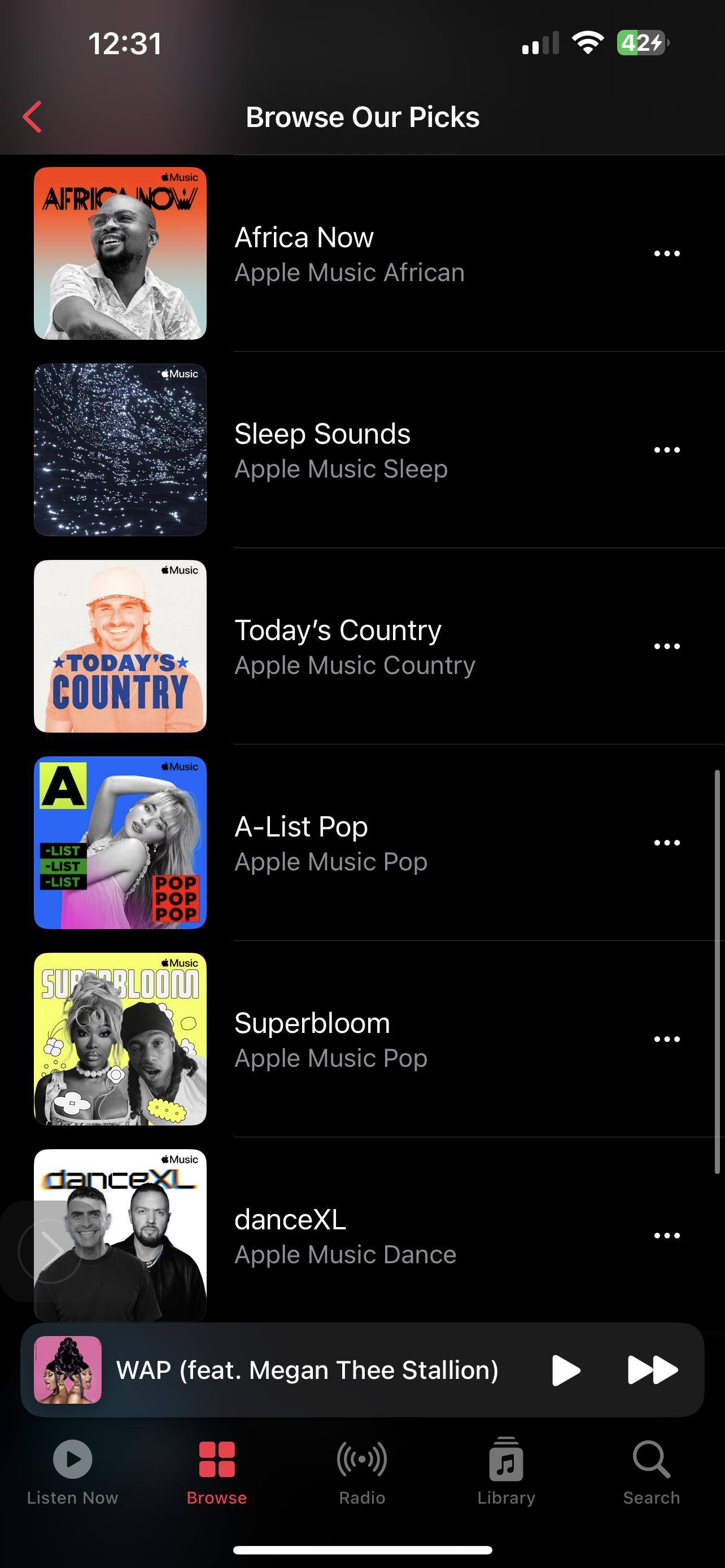Open the danceXL playlist
This screenshot has height=1568, width=725.
click(x=291, y=1236)
